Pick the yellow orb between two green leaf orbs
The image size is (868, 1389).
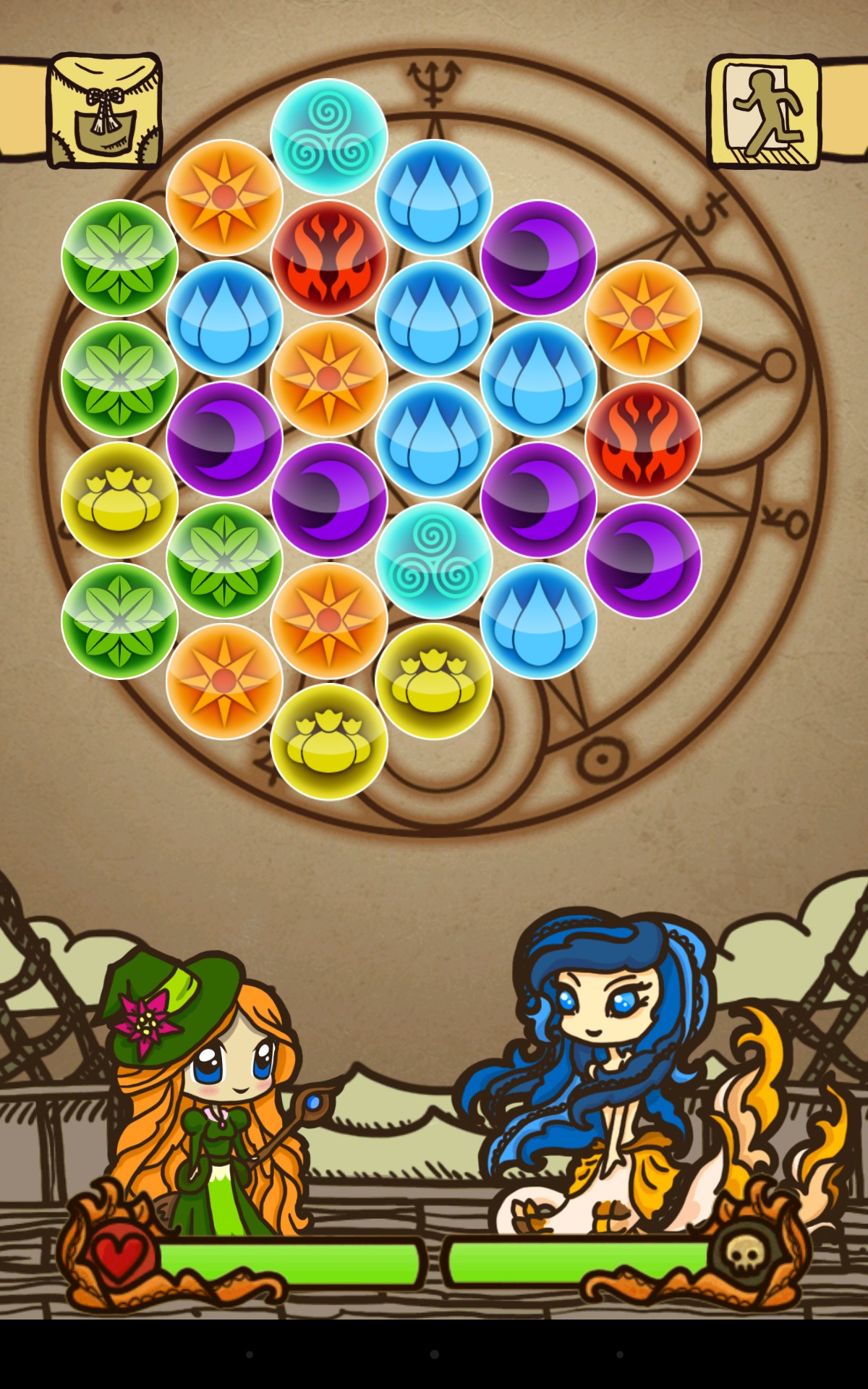pos(119,500)
